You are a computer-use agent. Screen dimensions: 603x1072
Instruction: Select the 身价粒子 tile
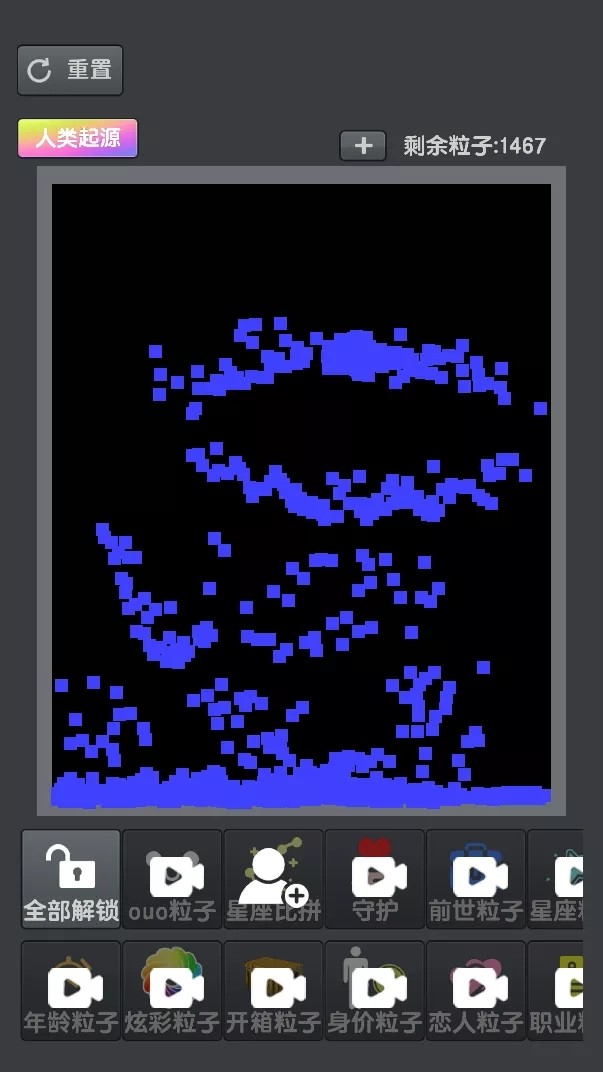[375, 990]
